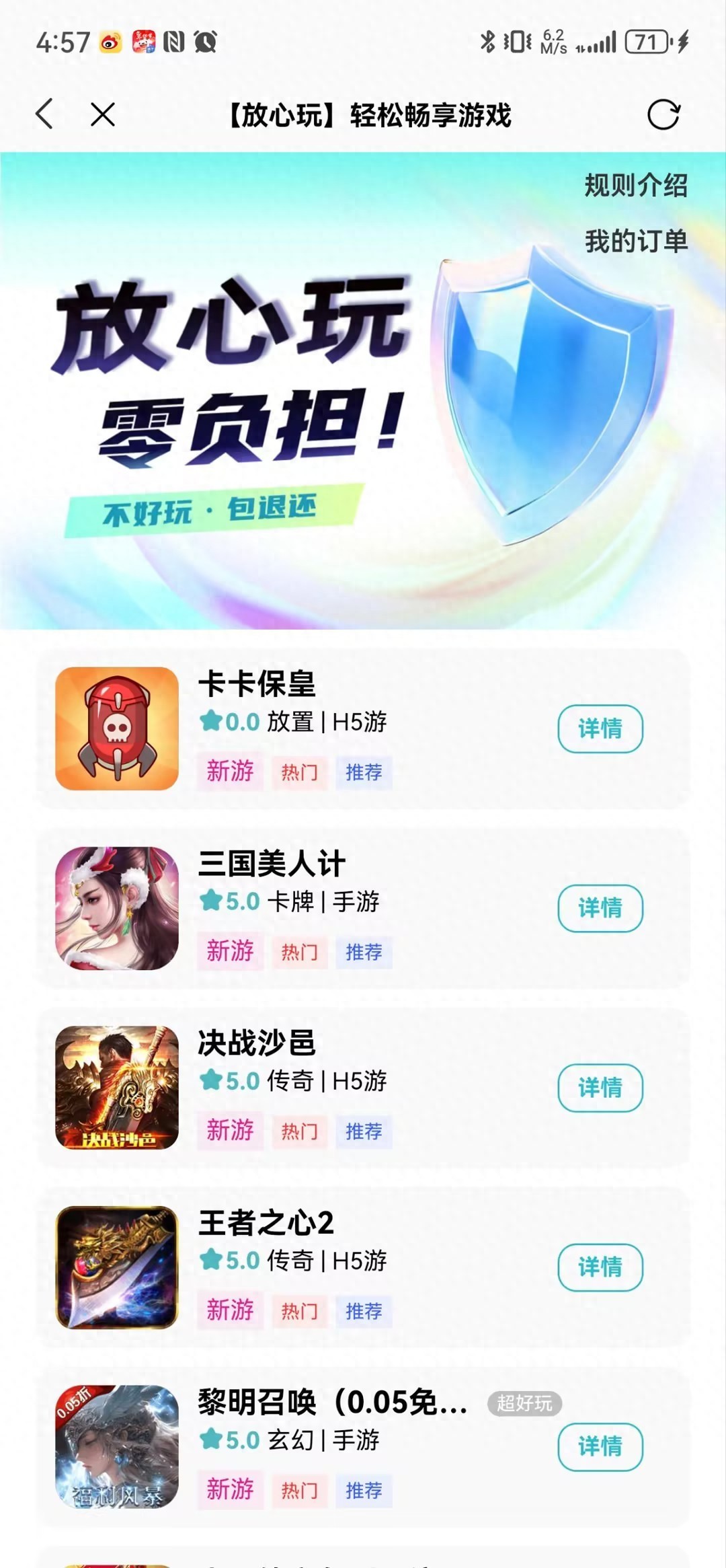Image resolution: width=726 pixels, height=1568 pixels.
Task: Open 规则介绍 rules introduction
Action: tap(635, 186)
